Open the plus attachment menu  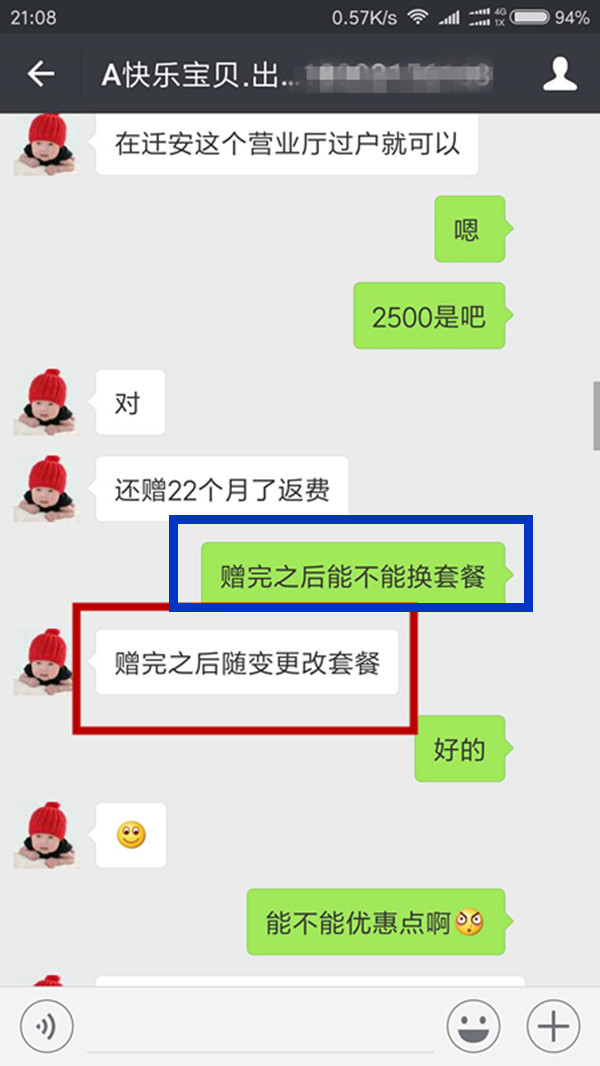tap(553, 1027)
